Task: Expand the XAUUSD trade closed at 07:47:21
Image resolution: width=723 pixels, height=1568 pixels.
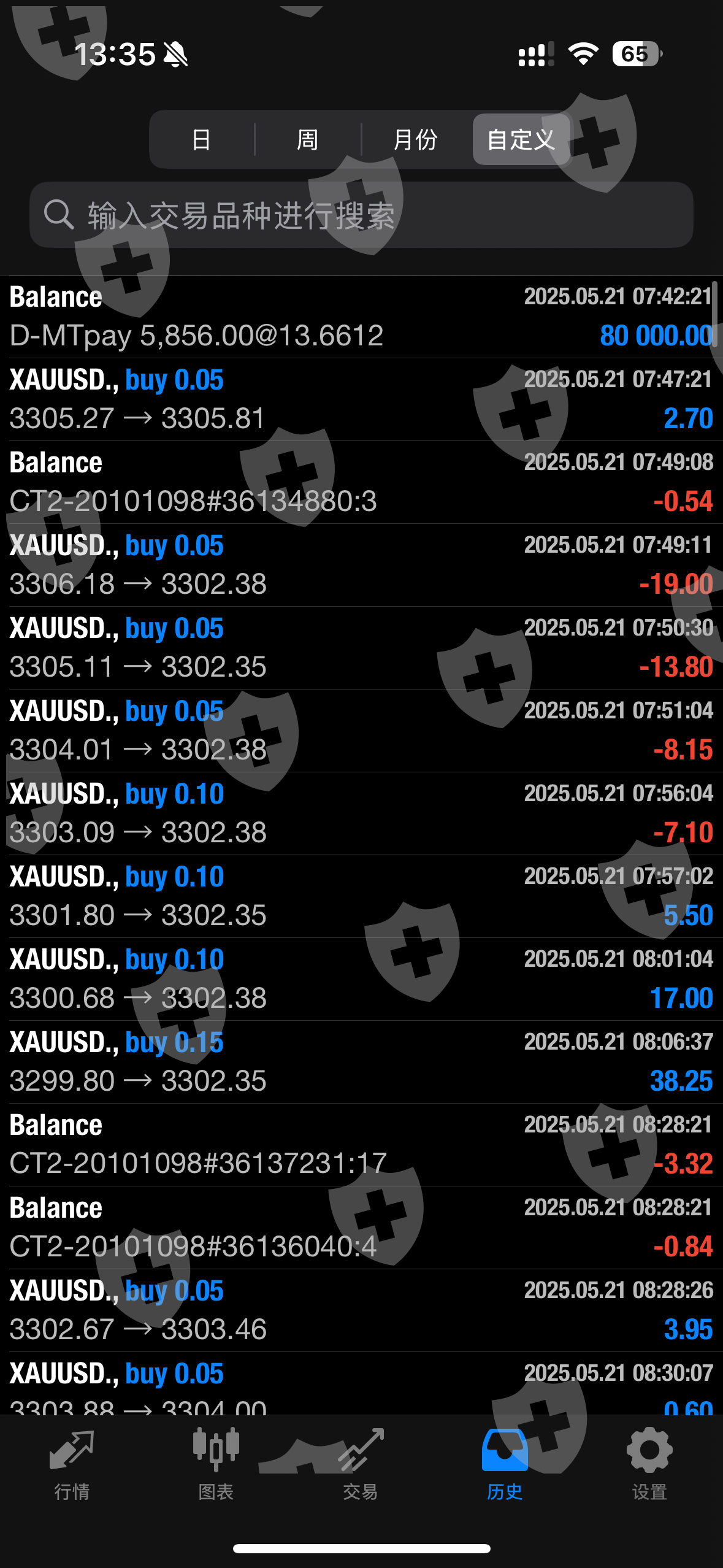Action: click(x=361, y=399)
